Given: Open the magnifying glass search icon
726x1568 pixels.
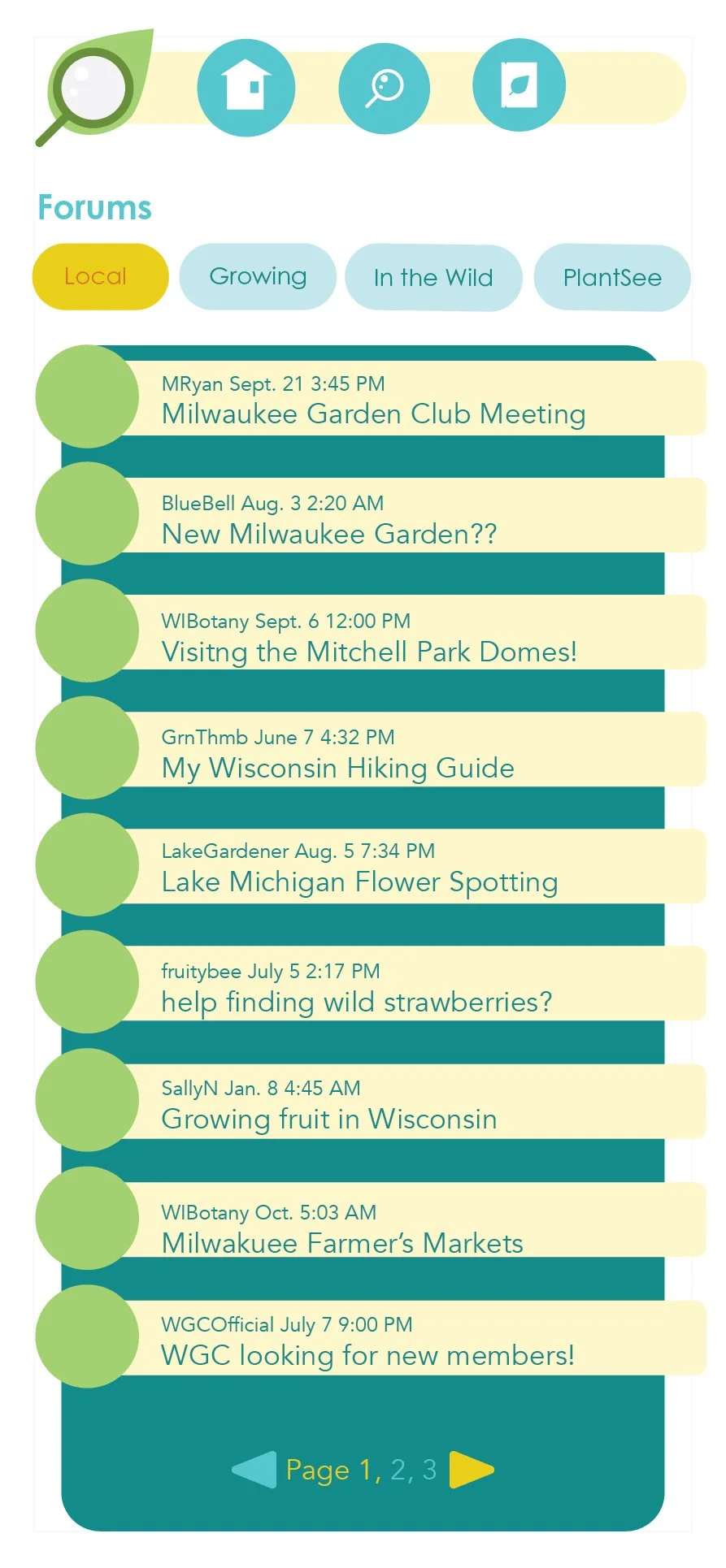Looking at the screenshot, I should click(384, 88).
